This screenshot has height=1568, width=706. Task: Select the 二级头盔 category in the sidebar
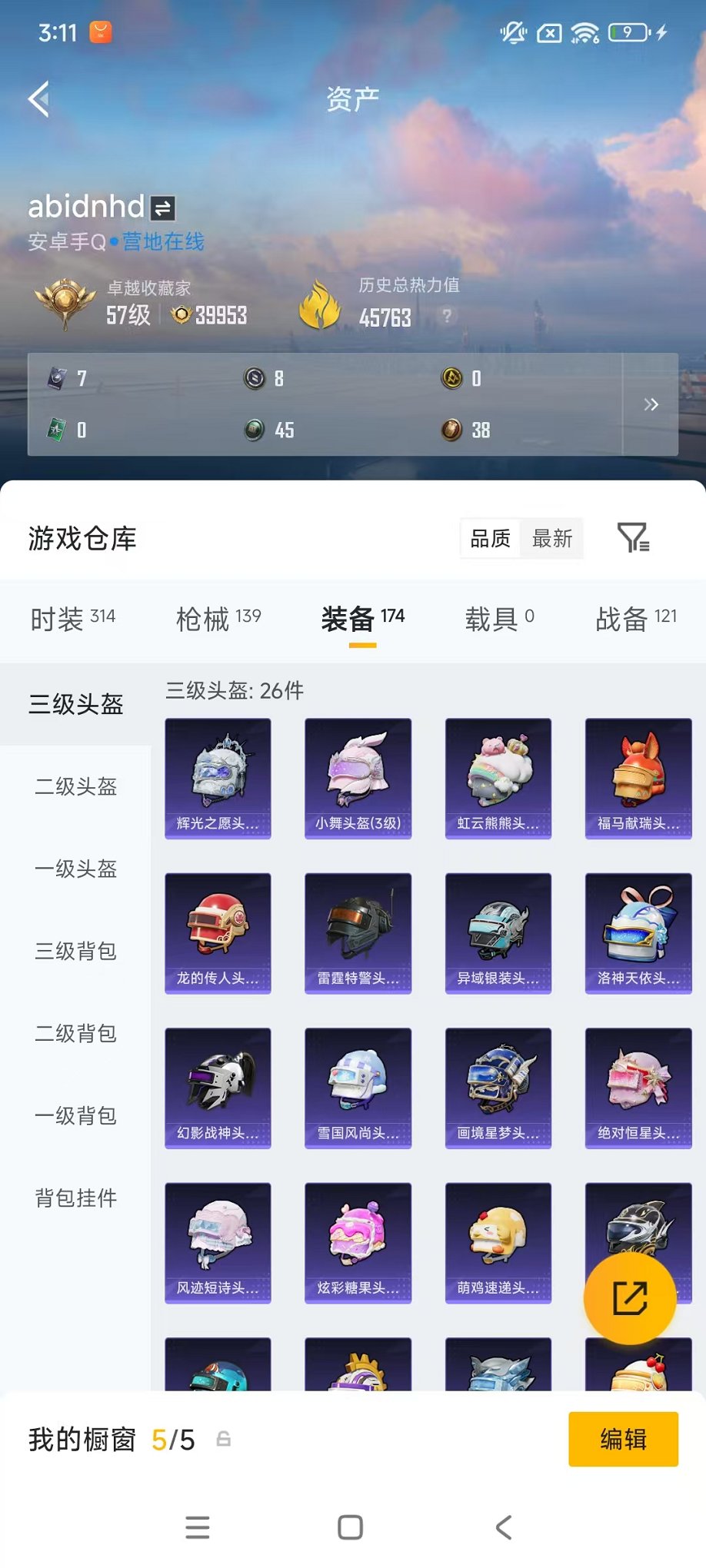click(74, 786)
